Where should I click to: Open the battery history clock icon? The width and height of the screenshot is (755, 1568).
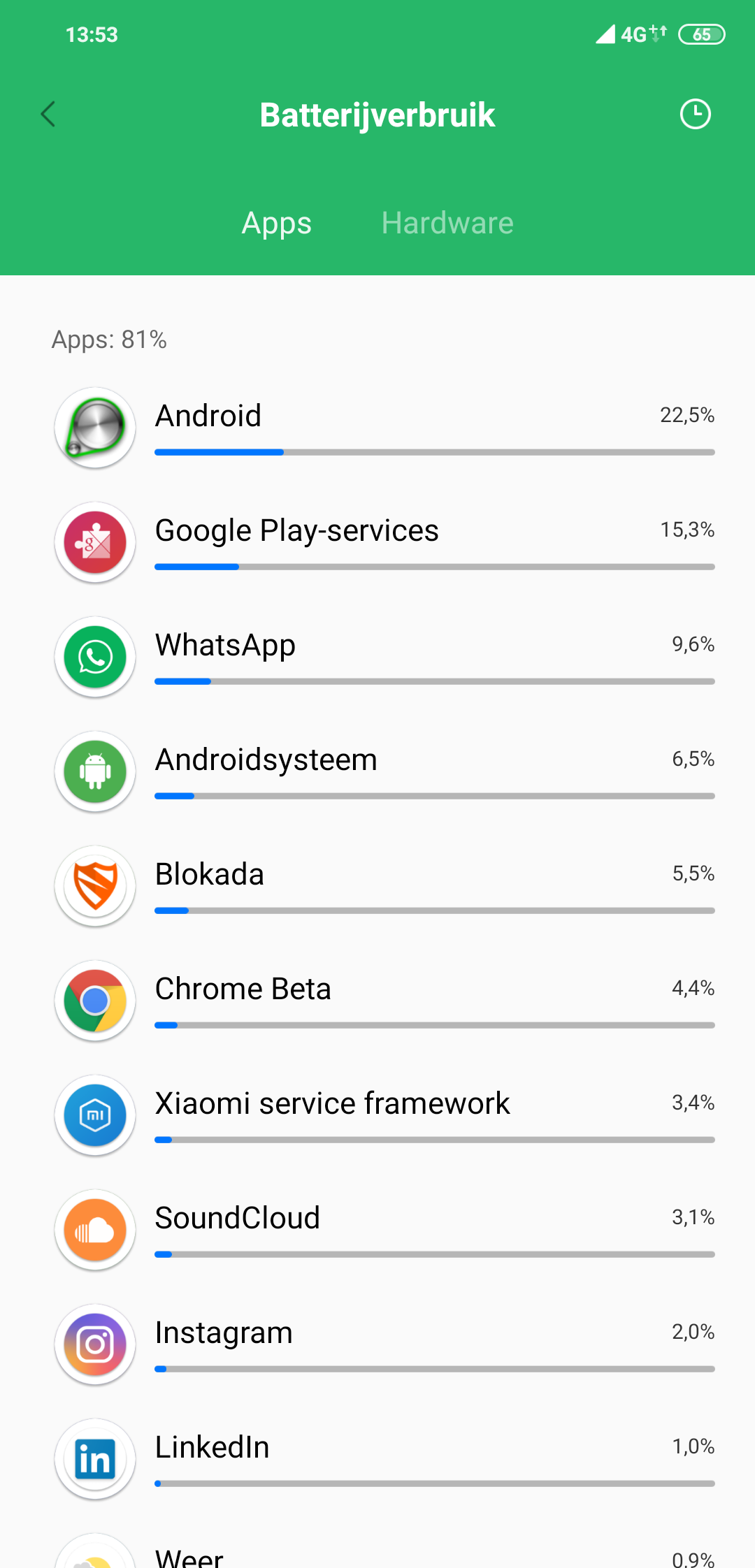point(695,114)
